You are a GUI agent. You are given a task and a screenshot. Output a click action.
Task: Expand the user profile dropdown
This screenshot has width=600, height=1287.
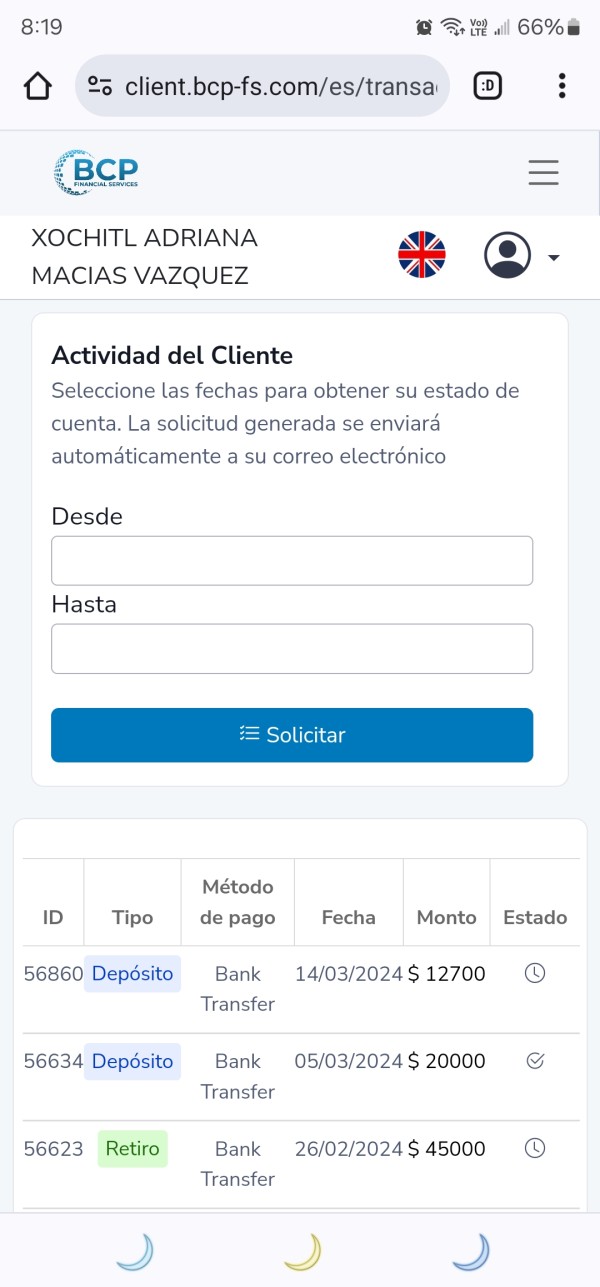522,256
